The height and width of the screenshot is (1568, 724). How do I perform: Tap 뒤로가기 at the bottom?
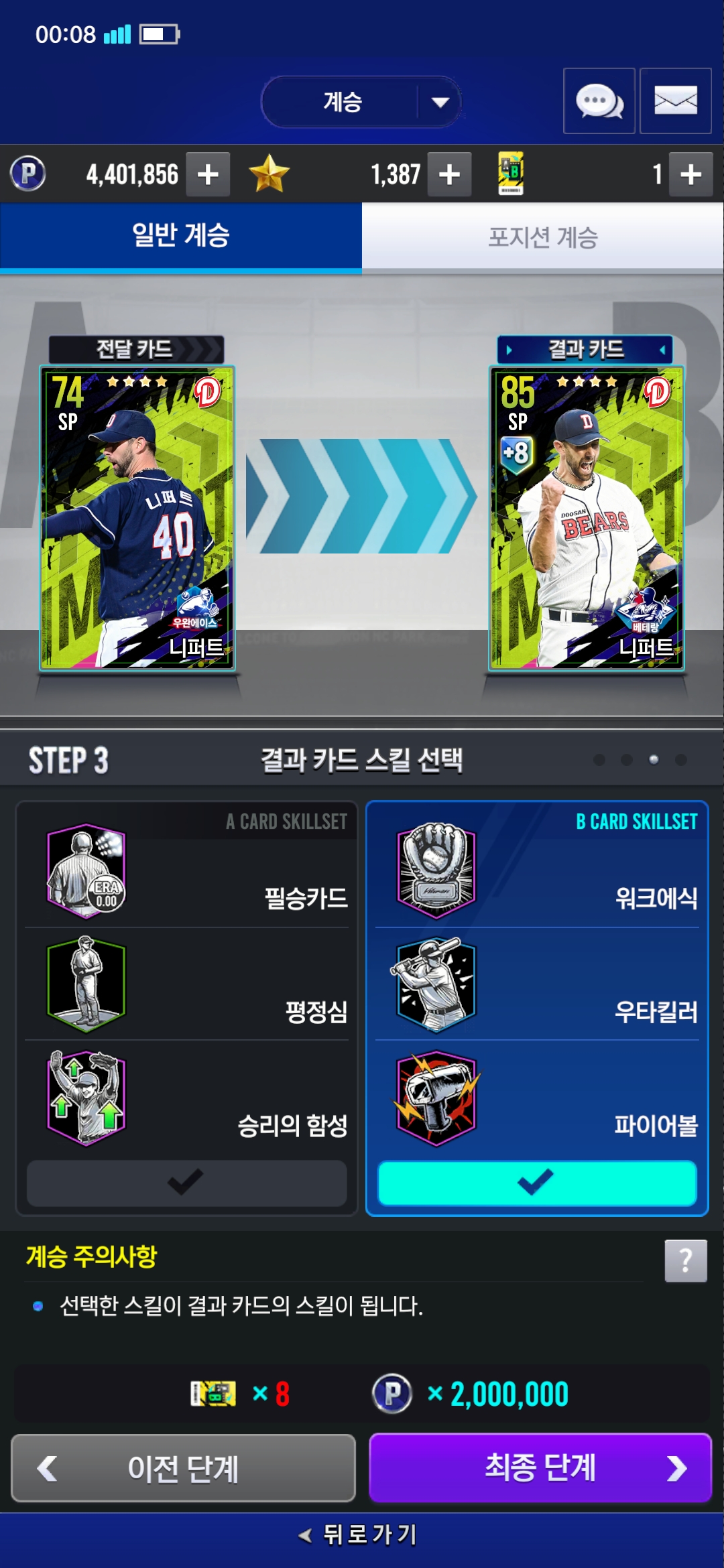tap(362, 1534)
